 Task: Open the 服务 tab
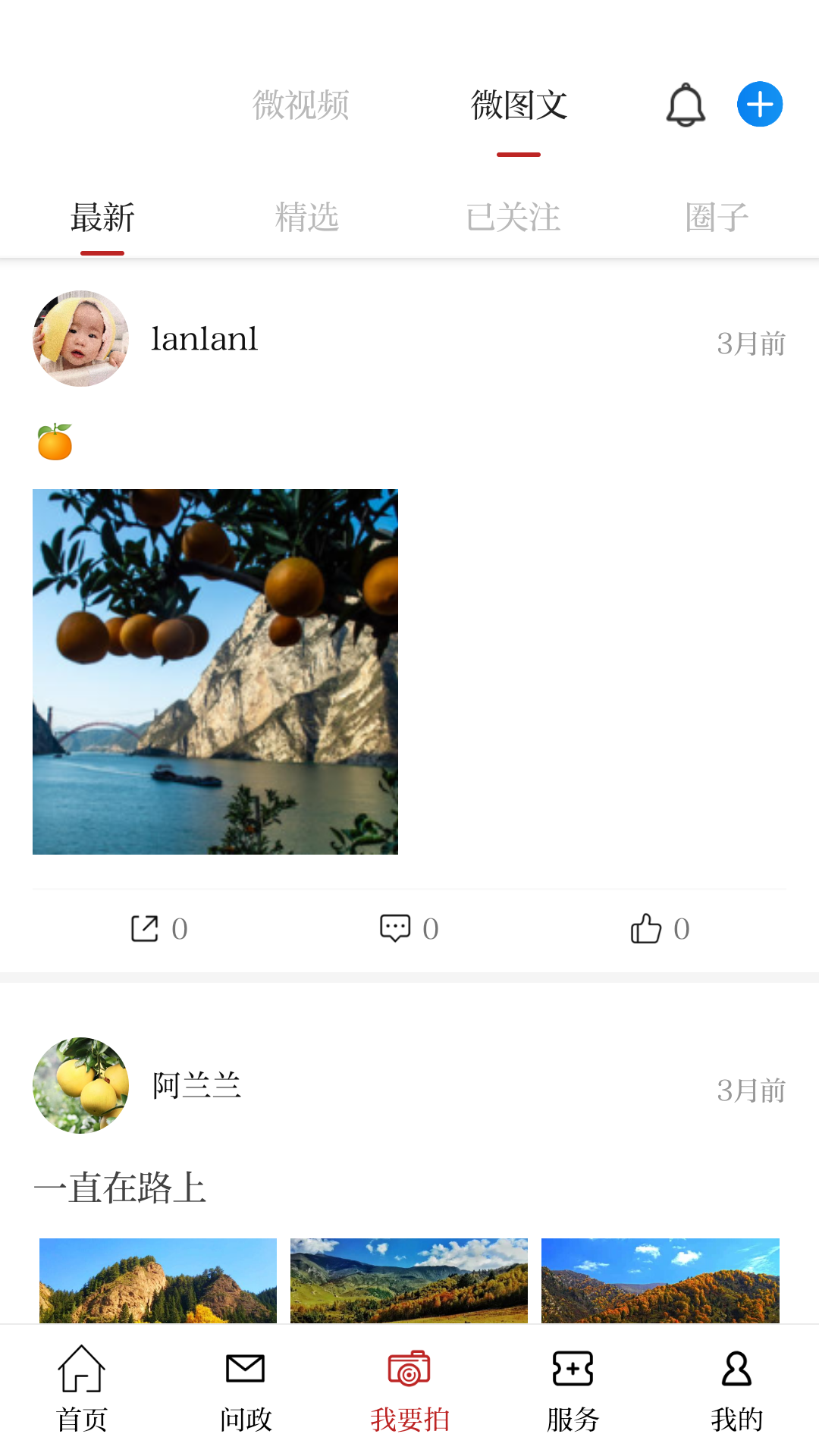(x=573, y=1389)
